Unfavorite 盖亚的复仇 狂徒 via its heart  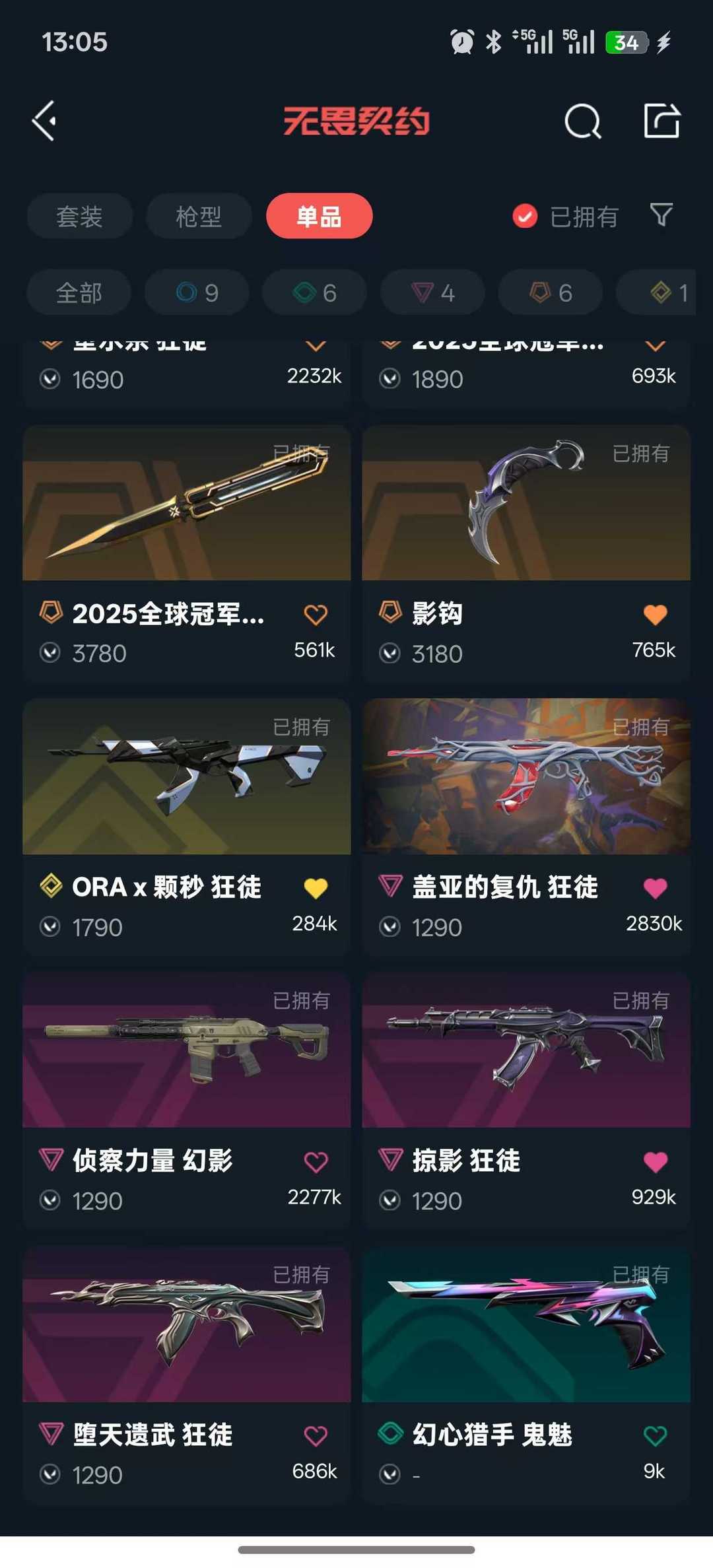[x=655, y=888]
